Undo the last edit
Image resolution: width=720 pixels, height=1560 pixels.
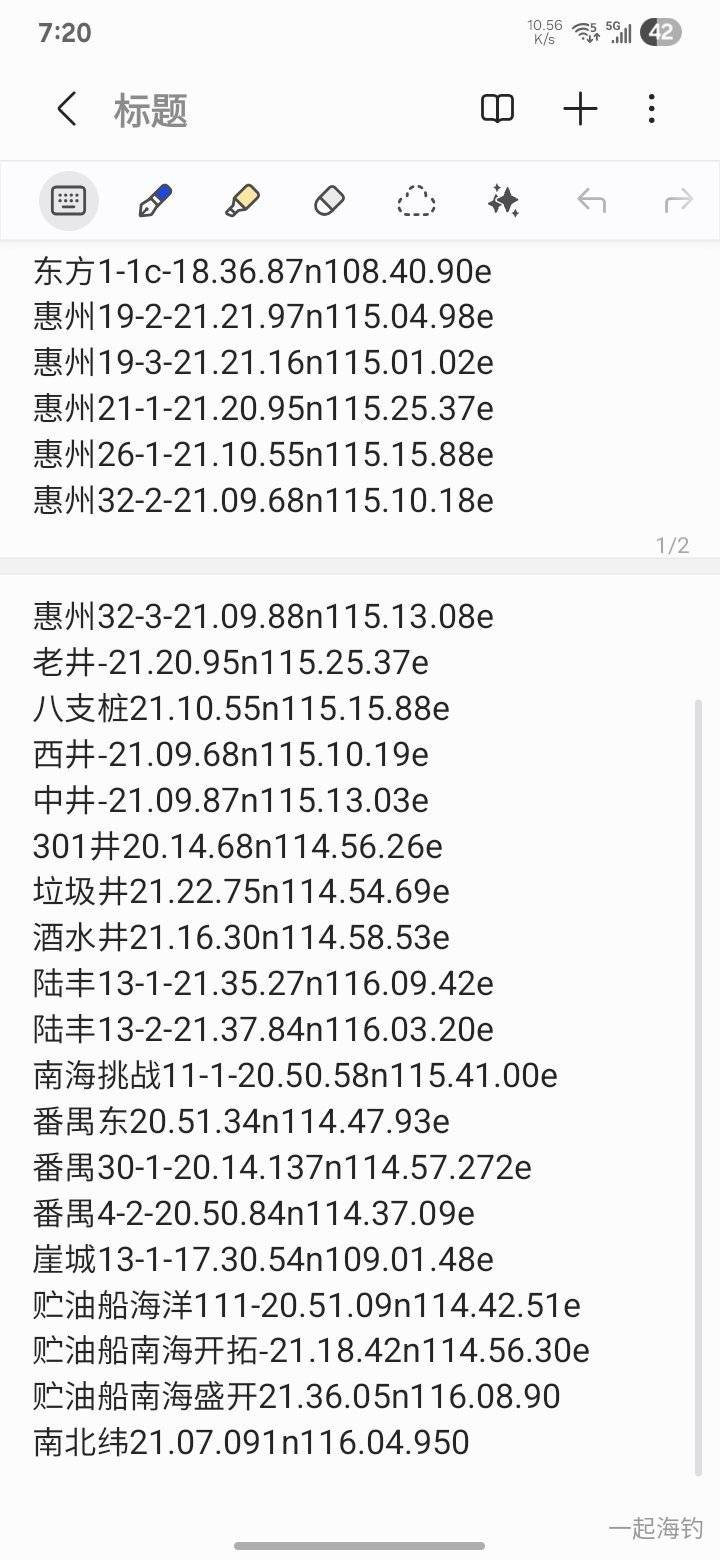click(591, 201)
